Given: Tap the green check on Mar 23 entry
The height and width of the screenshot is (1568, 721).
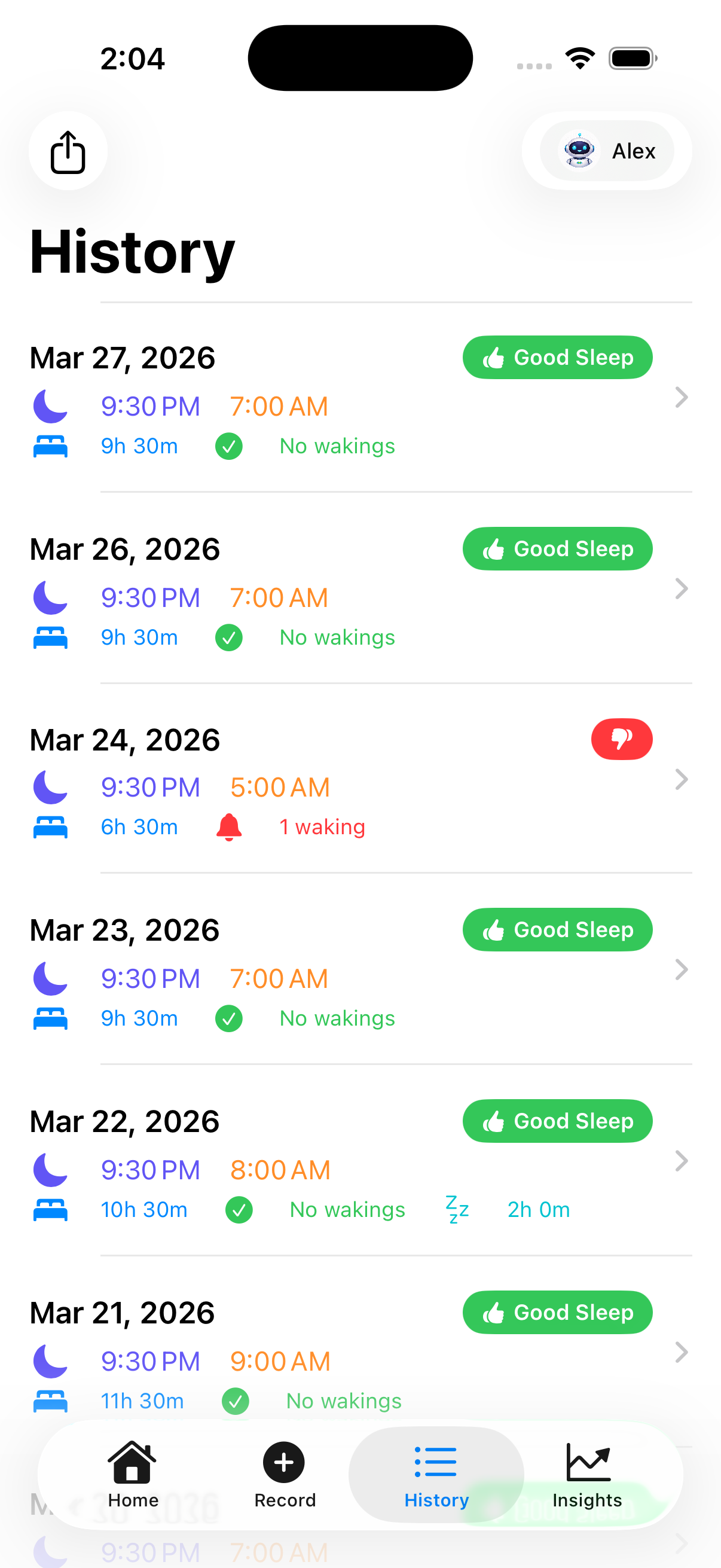Looking at the screenshot, I should click(229, 1018).
